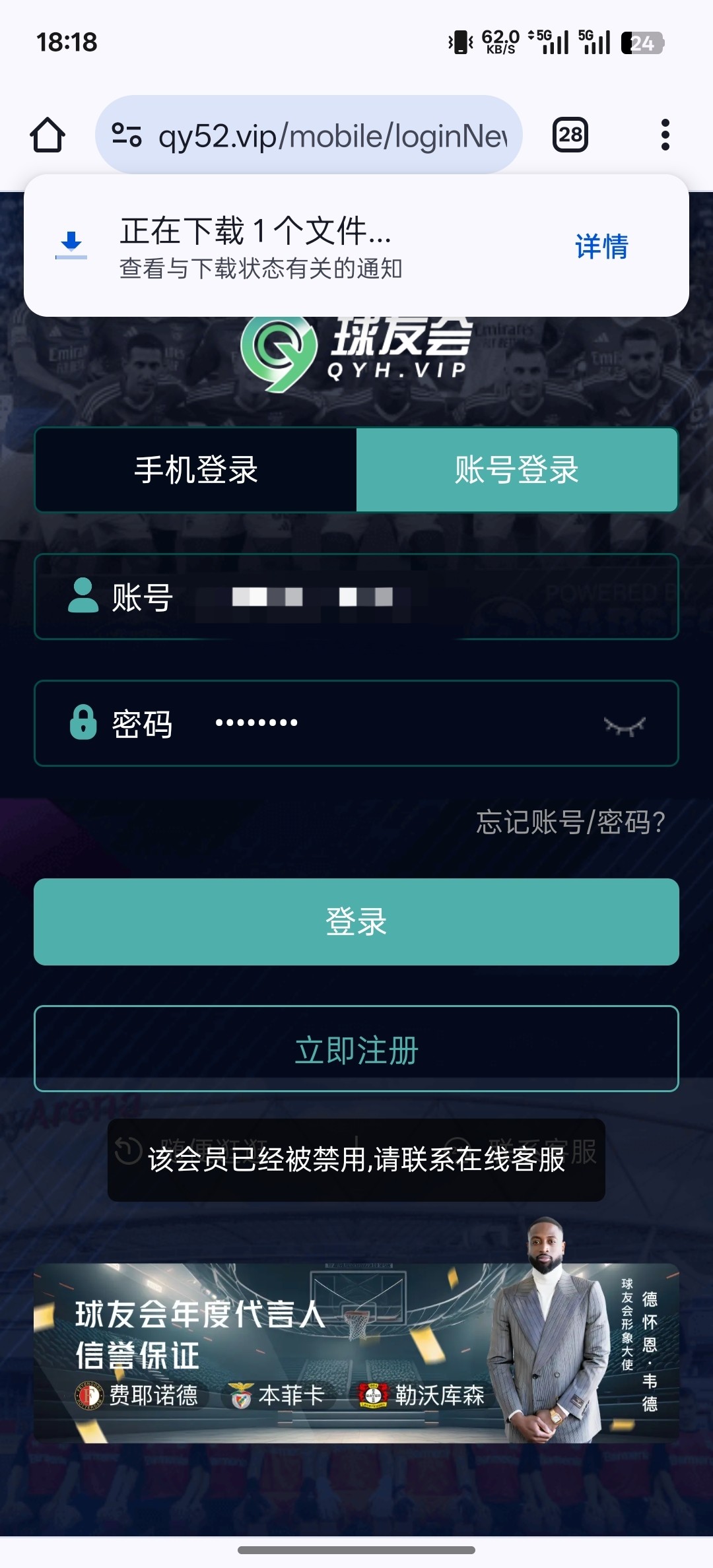Screen dimensions: 713x1568
Task: Select the 账号登录 tab
Action: point(517,470)
